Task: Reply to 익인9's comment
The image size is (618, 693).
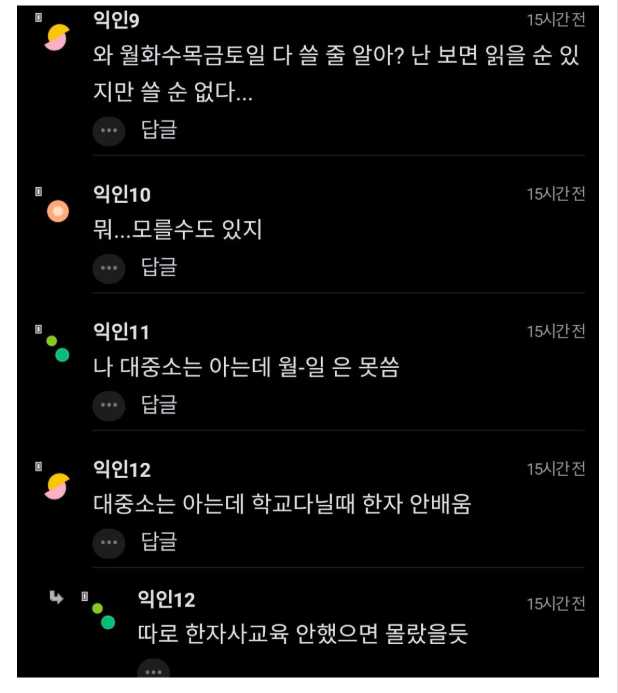Action: [x=158, y=131]
